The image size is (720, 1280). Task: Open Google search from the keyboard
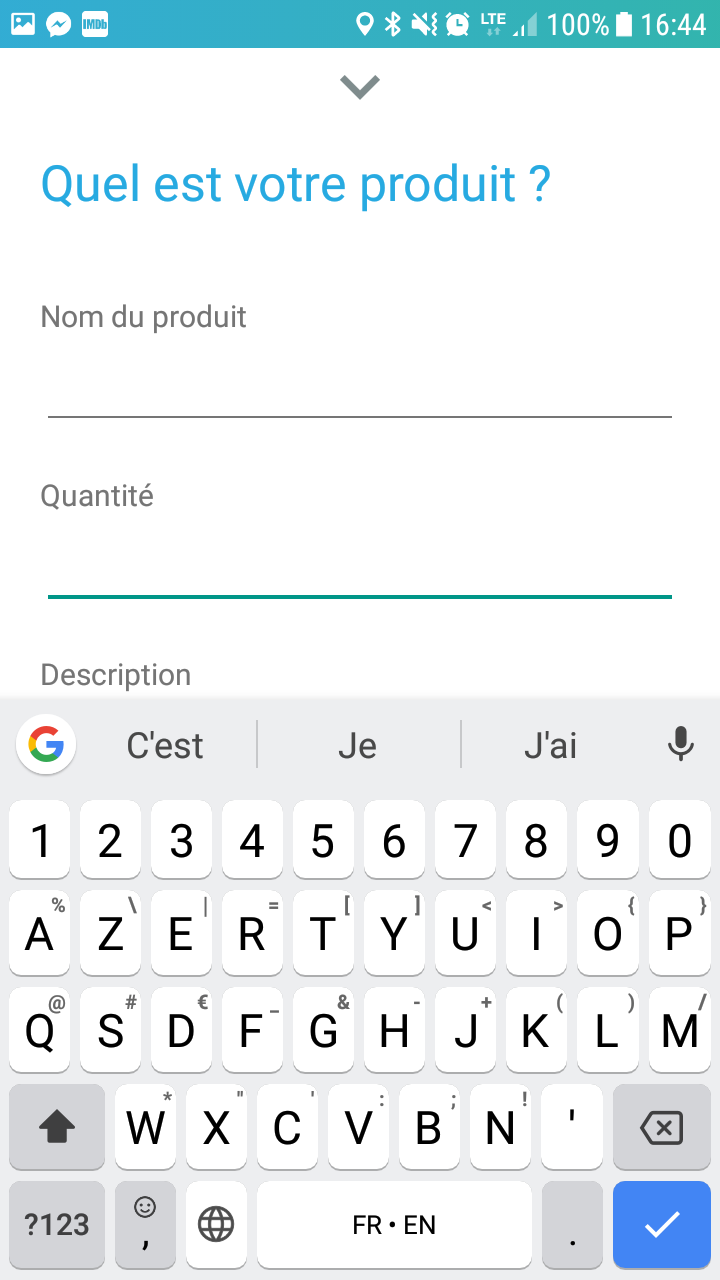[x=46, y=745]
